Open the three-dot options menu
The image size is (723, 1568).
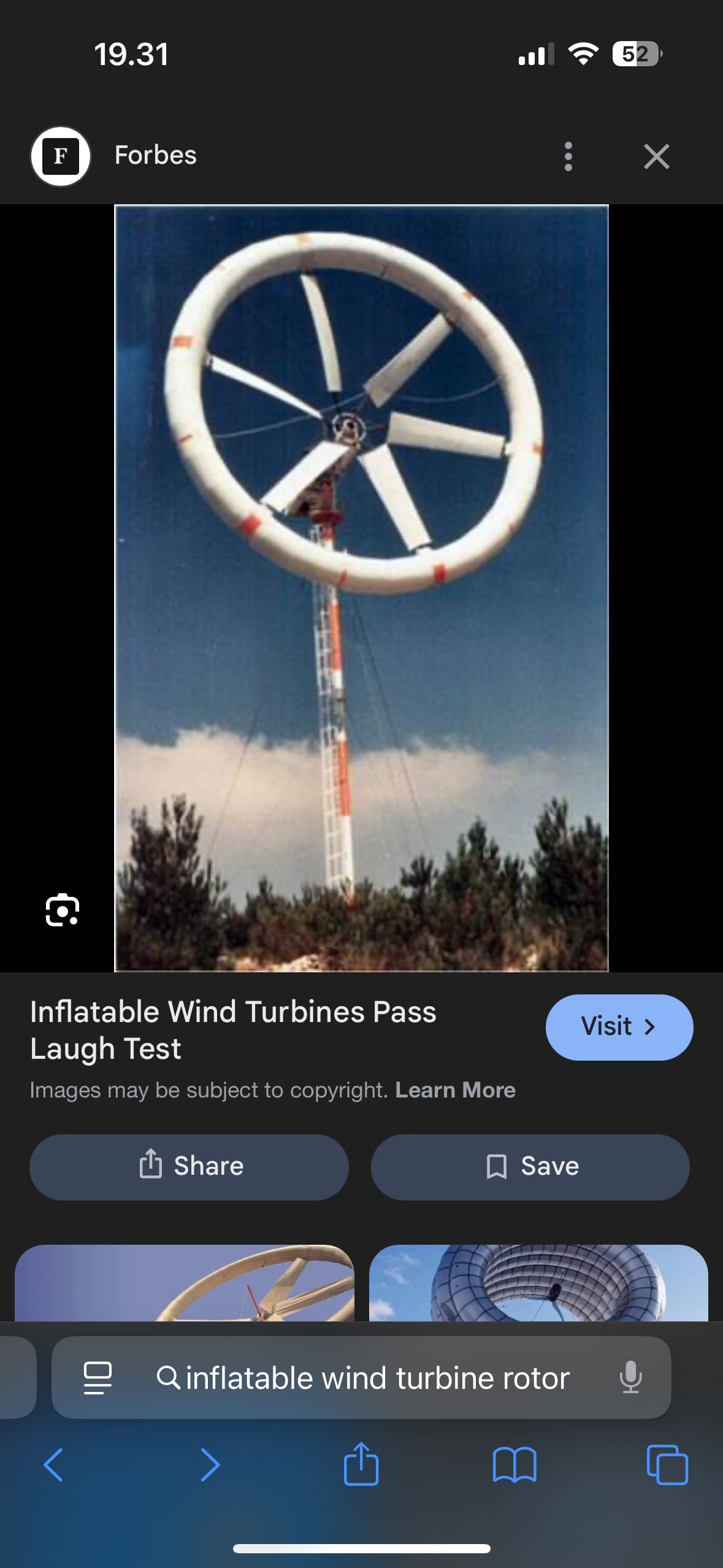point(567,156)
